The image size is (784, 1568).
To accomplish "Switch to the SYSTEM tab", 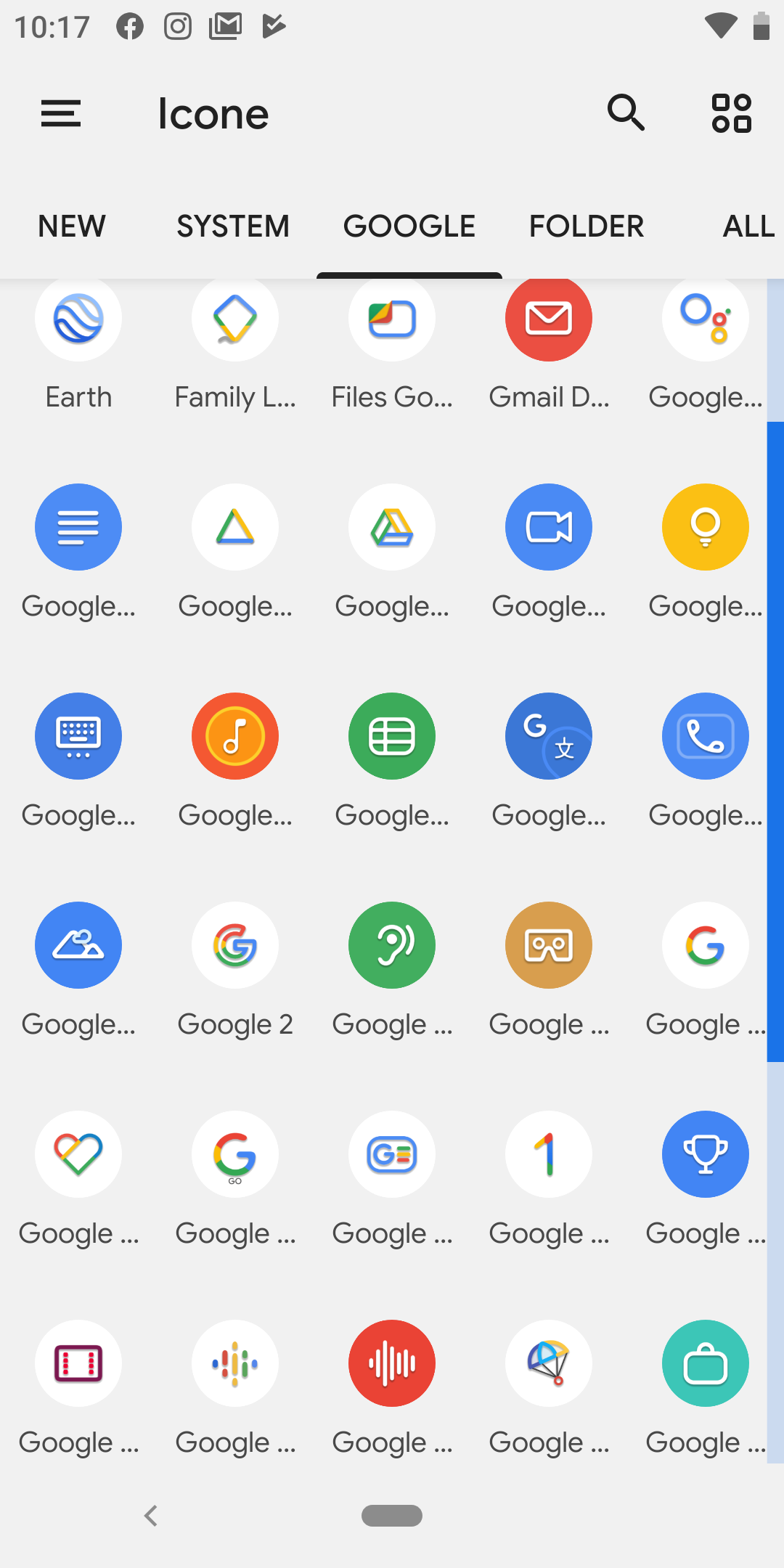I will [x=233, y=226].
